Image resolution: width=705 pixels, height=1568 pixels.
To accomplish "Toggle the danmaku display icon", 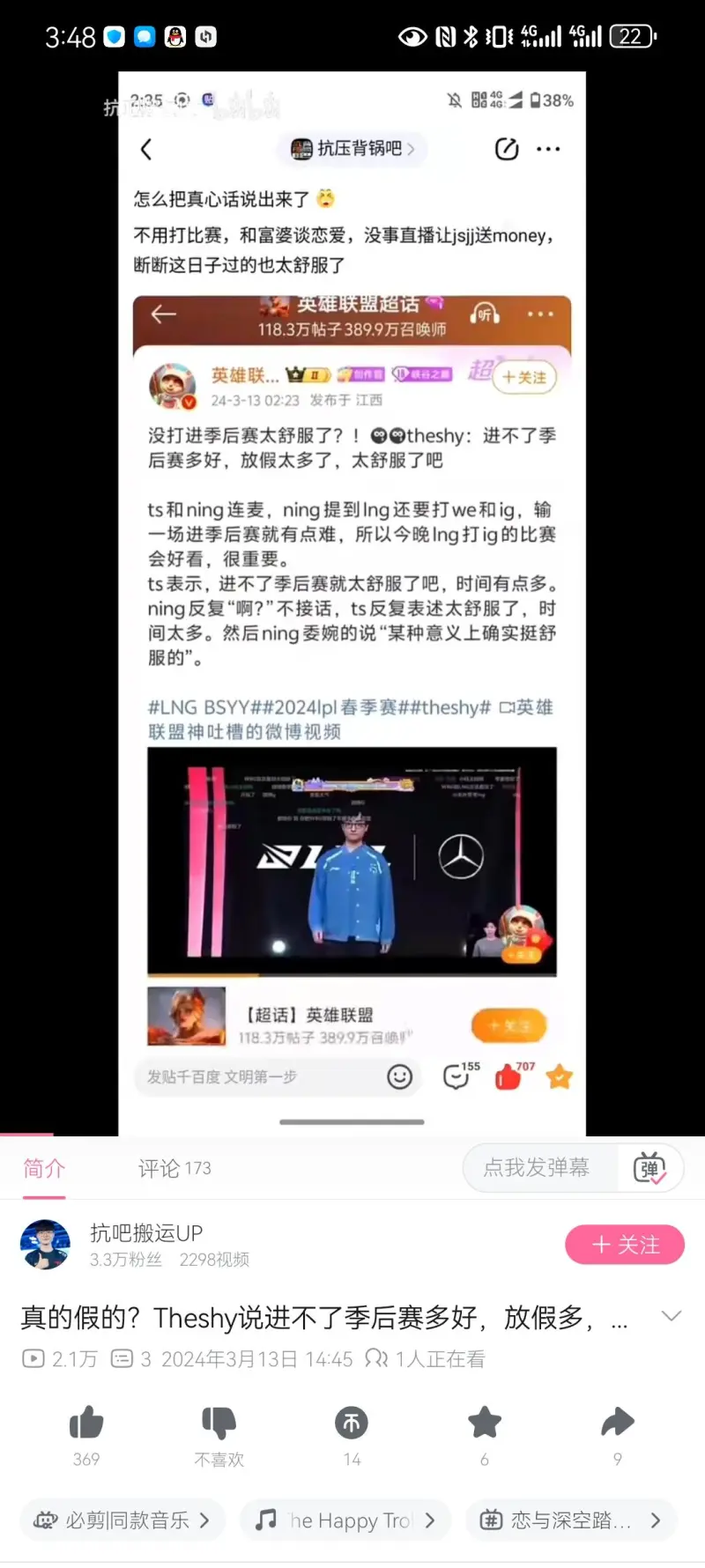I will click(x=649, y=1168).
